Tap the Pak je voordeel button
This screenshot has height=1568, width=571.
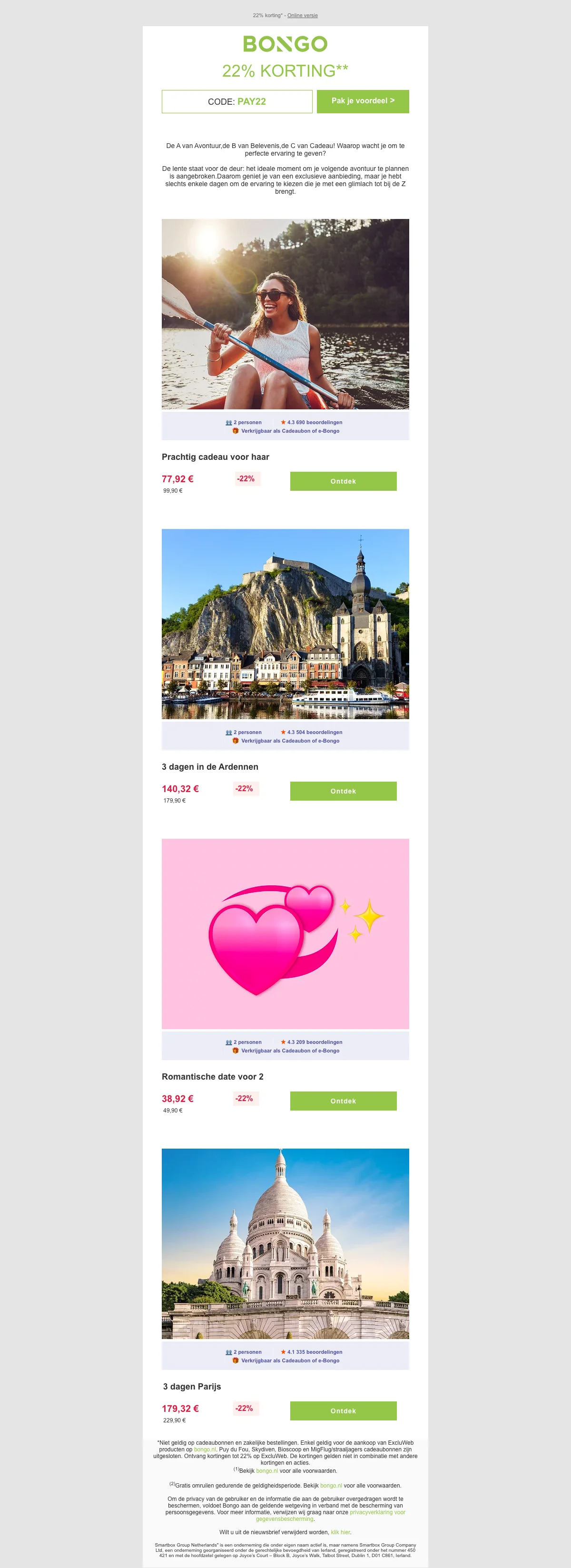(x=363, y=101)
